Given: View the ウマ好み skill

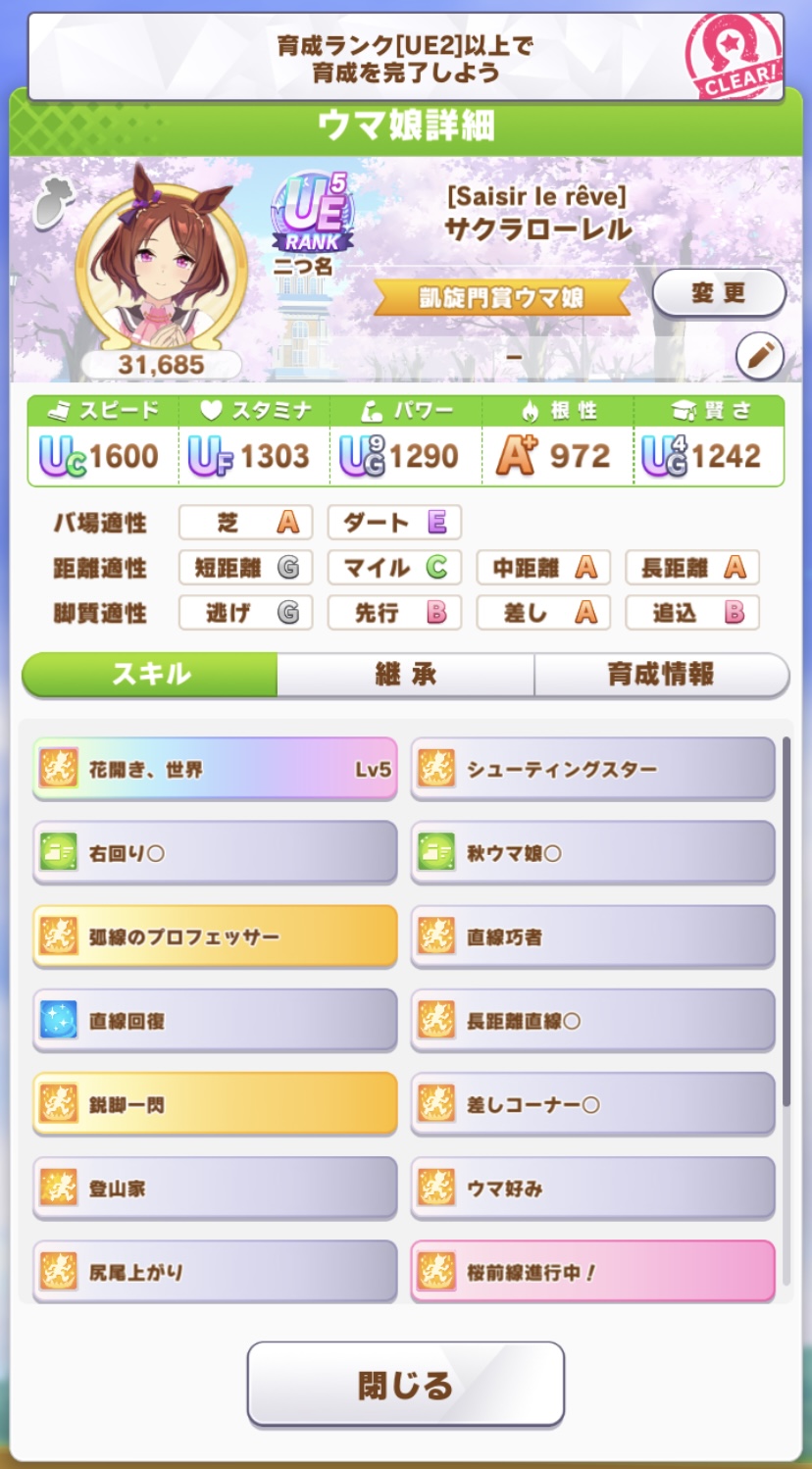Looking at the screenshot, I should click(592, 1189).
